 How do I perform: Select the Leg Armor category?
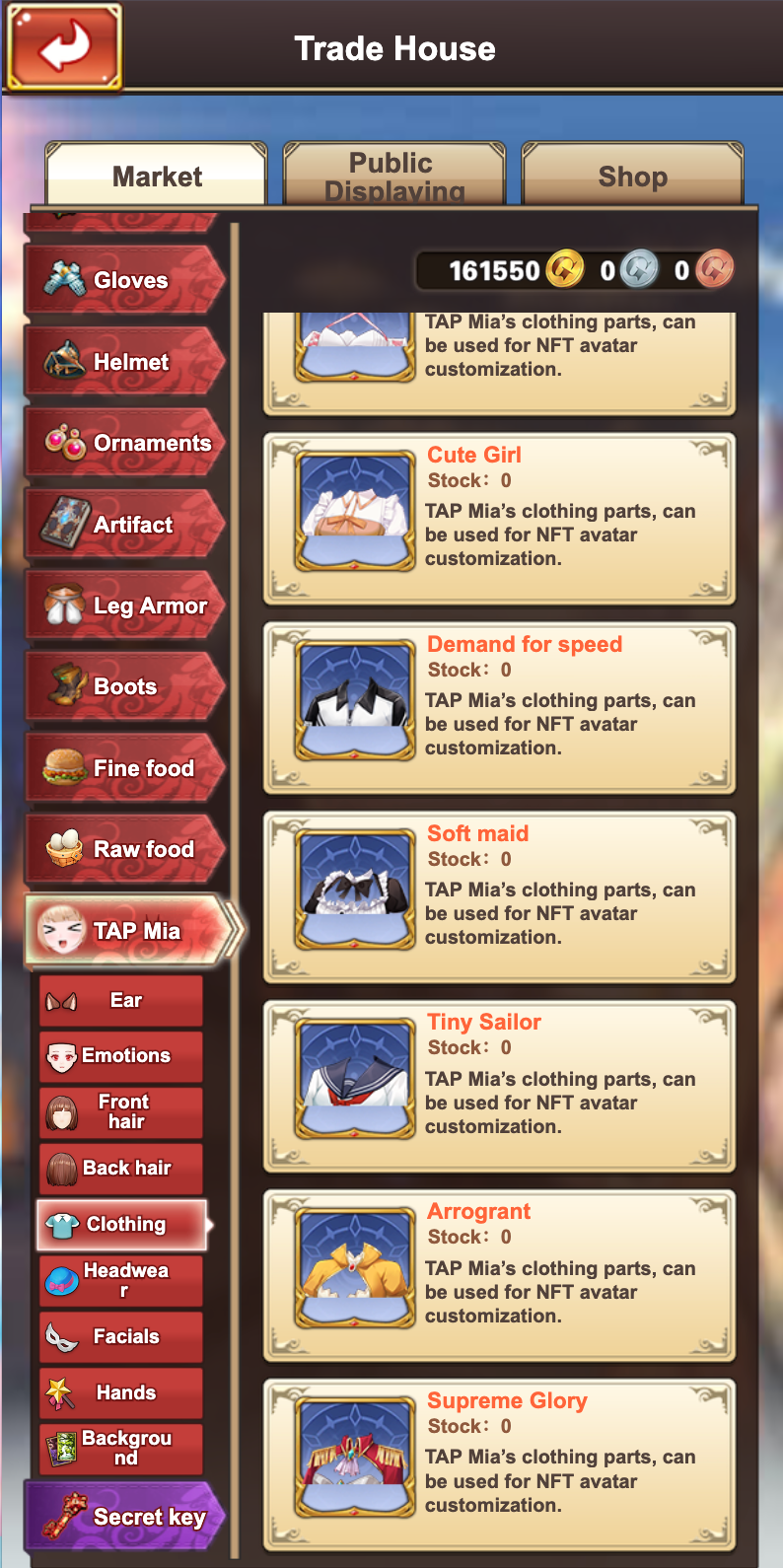(x=123, y=606)
